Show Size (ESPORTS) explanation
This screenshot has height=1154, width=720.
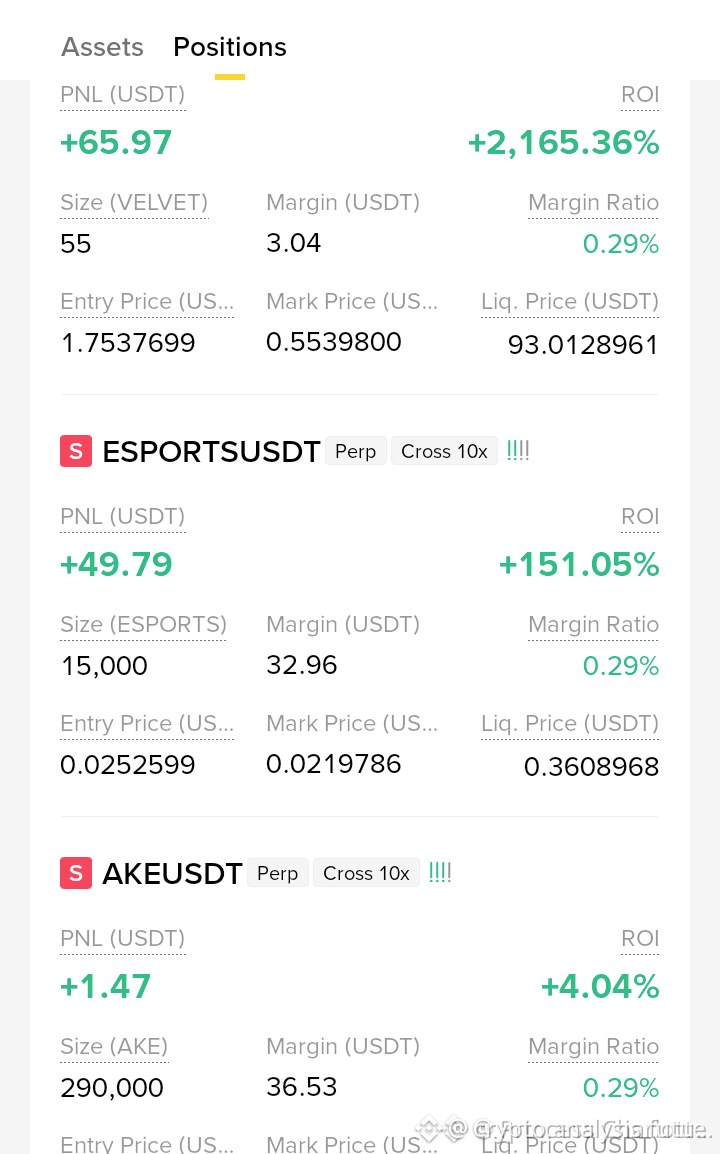coord(144,625)
